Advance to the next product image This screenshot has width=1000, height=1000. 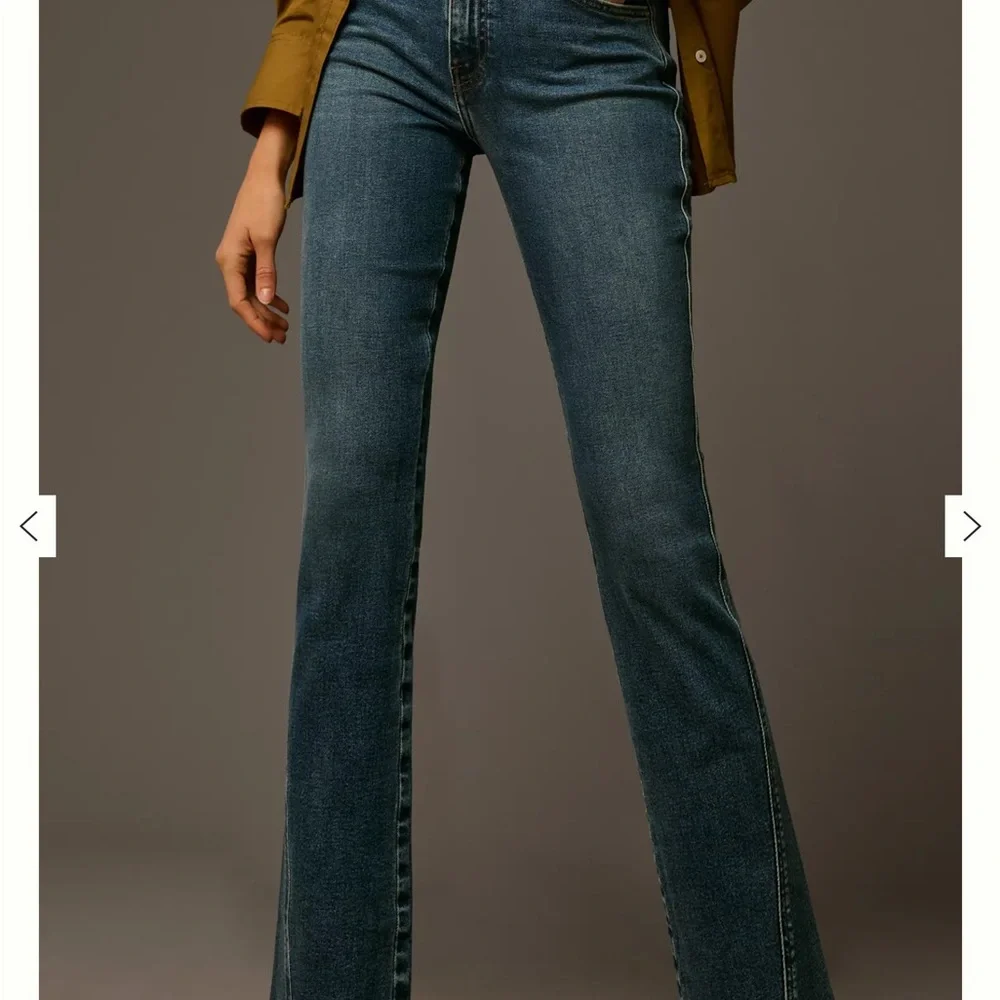point(971,526)
